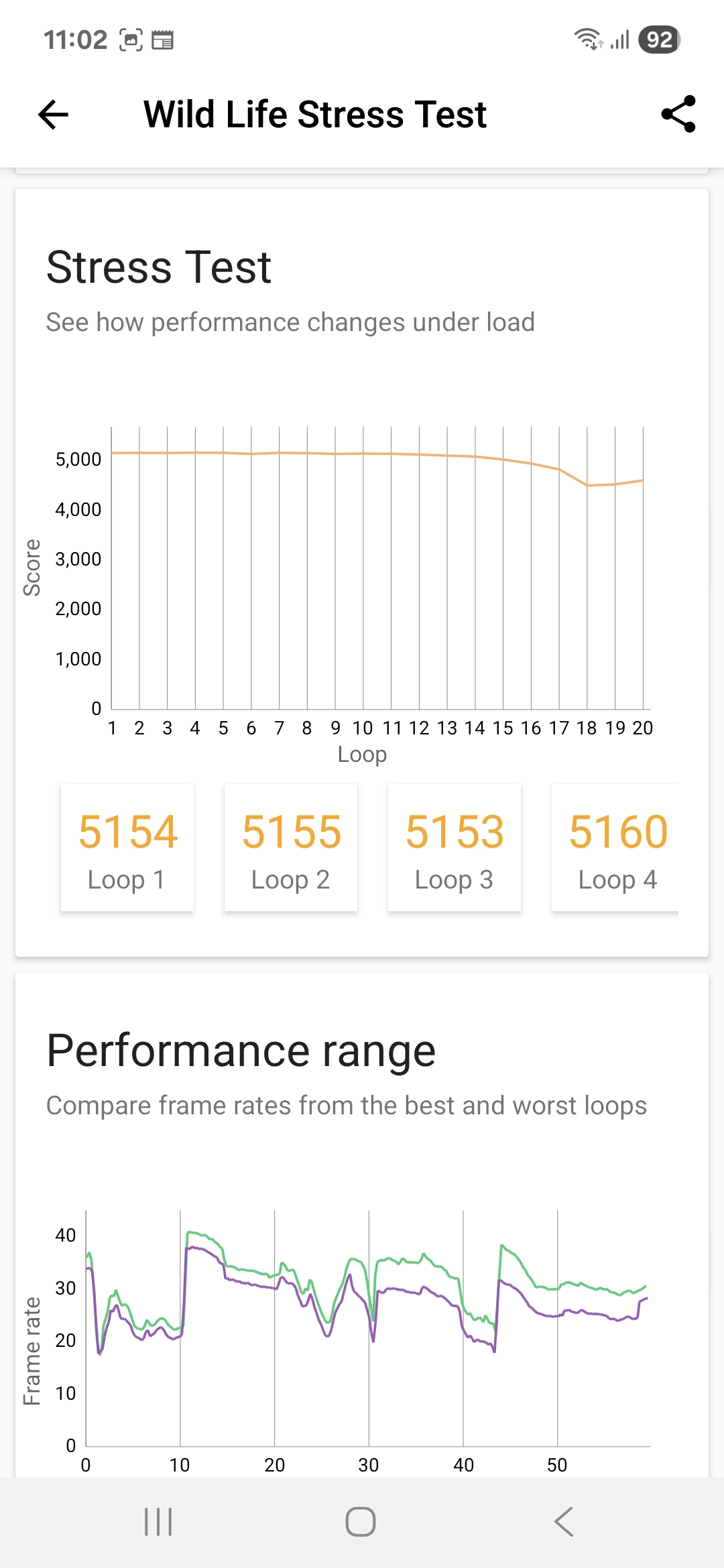Screen dimensions: 724x1568
Task: Open recent apps from navigation bar
Action: [x=159, y=1522]
